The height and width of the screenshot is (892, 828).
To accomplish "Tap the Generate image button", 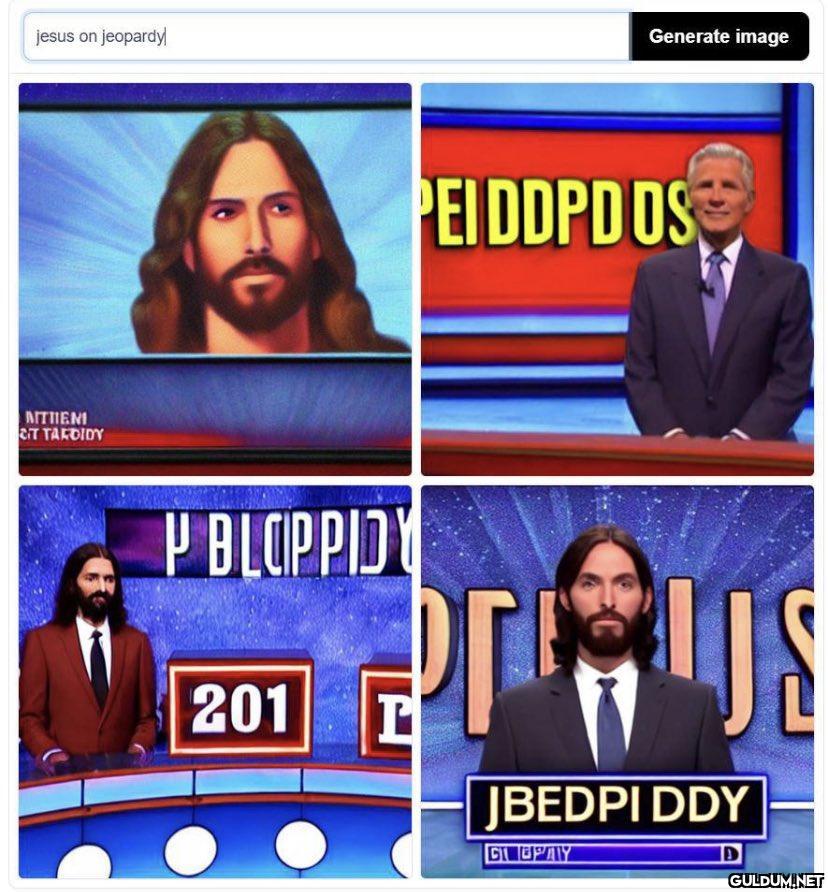I will tap(718, 37).
